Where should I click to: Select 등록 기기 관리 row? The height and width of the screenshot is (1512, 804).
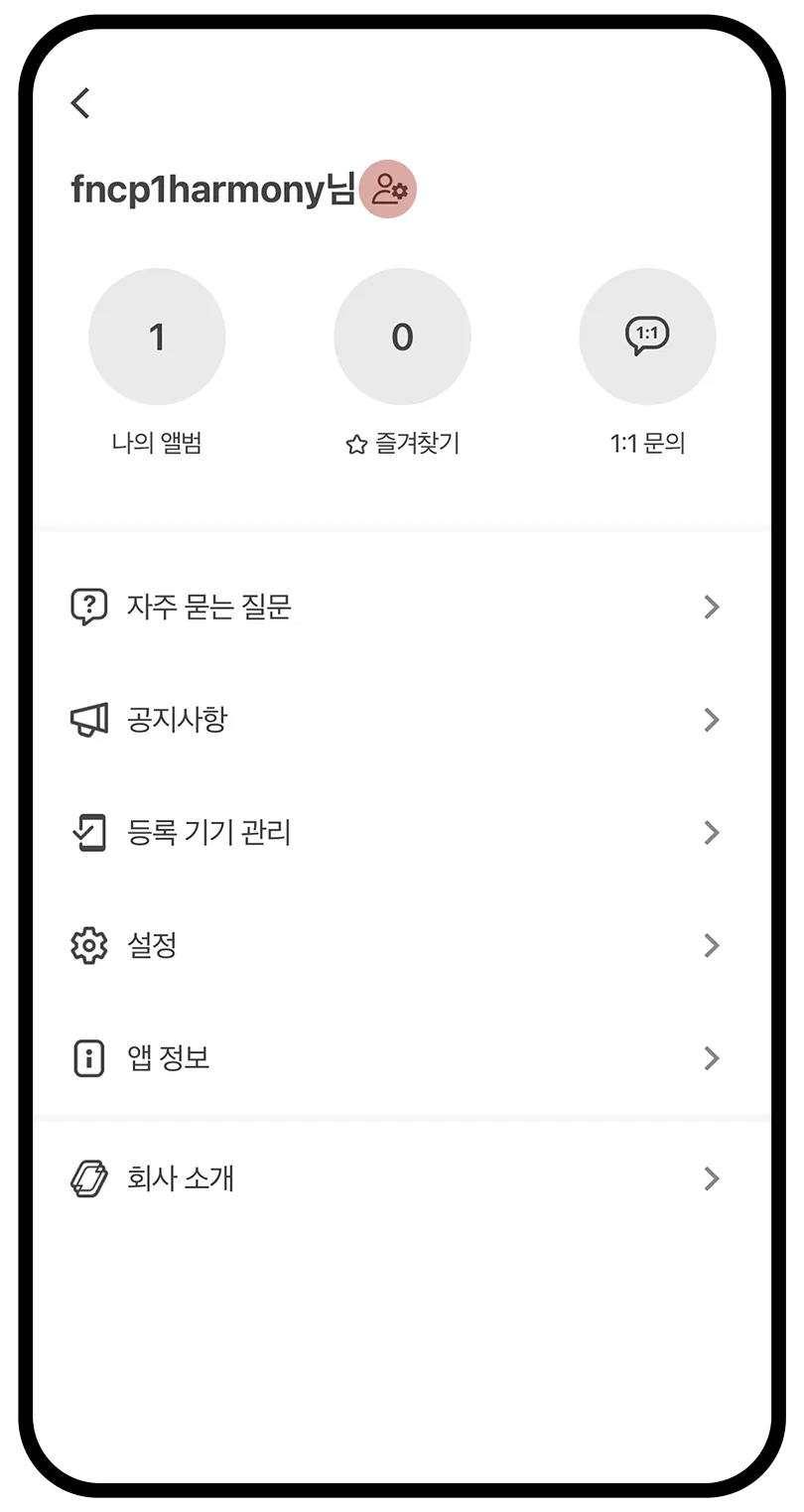tap(397, 832)
